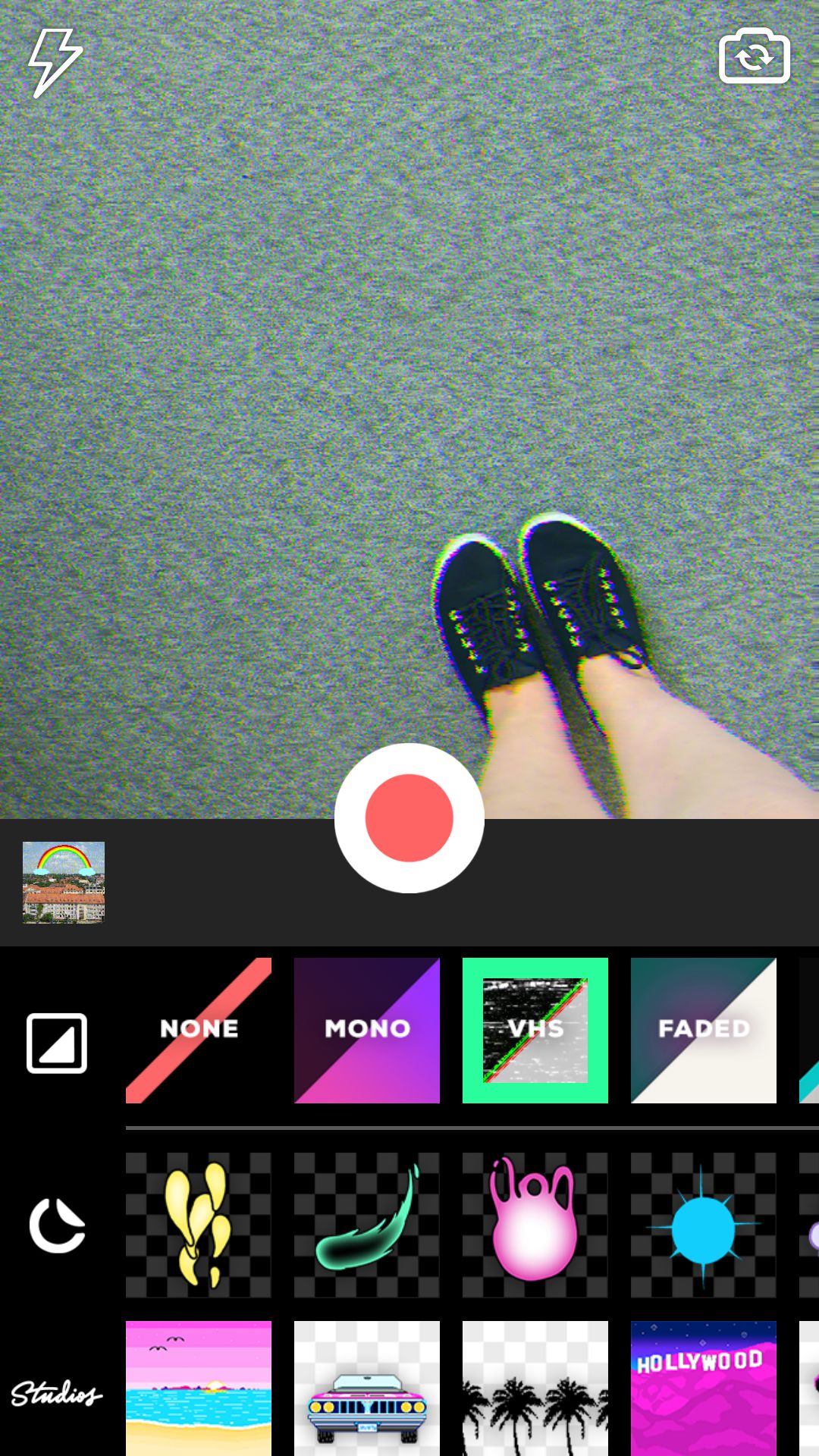Open the stickers category icon
819x1456 pixels.
coord(57,1225)
